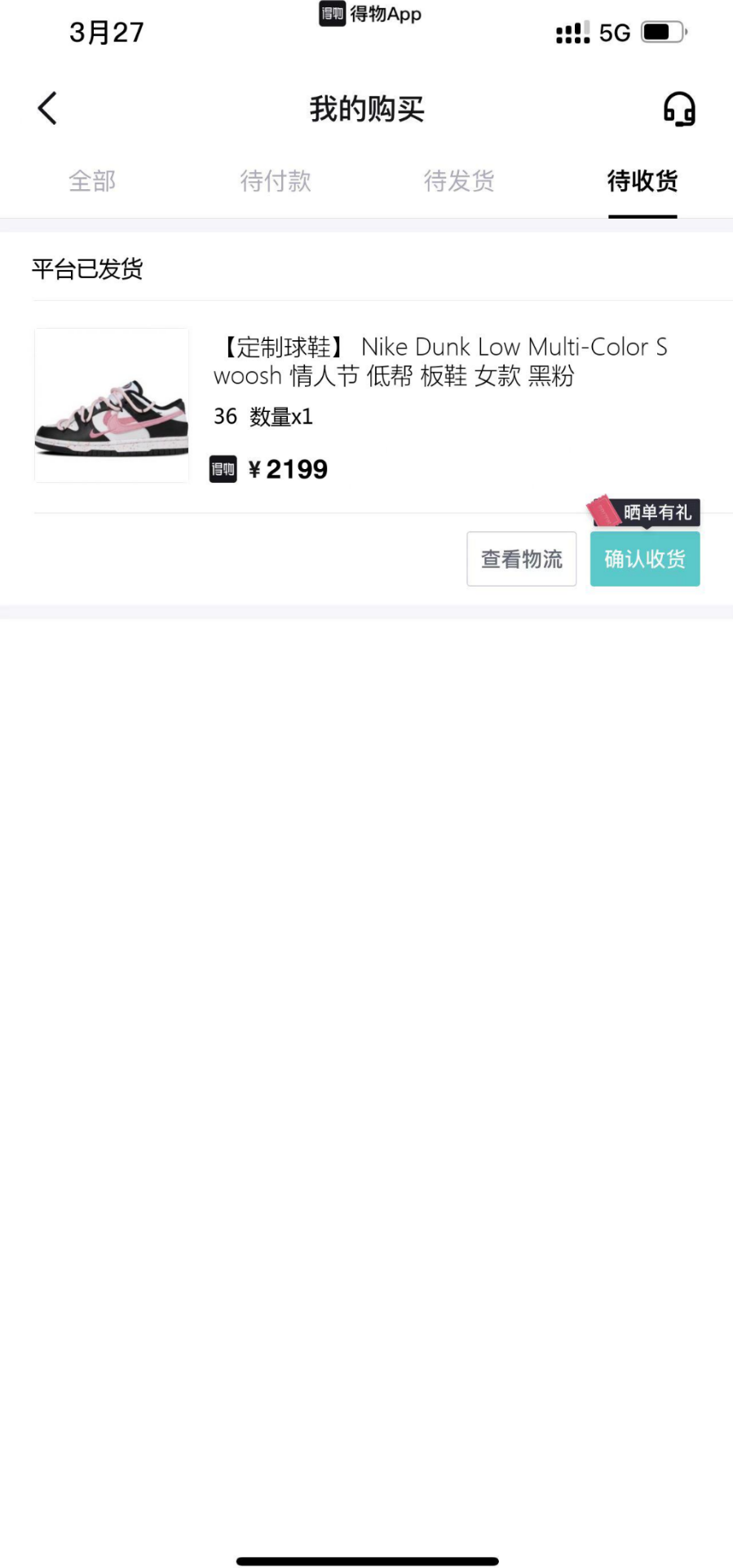Switch to the 待发货 tab
This screenshot has width=733, height=1568.
tap(459, 181)
